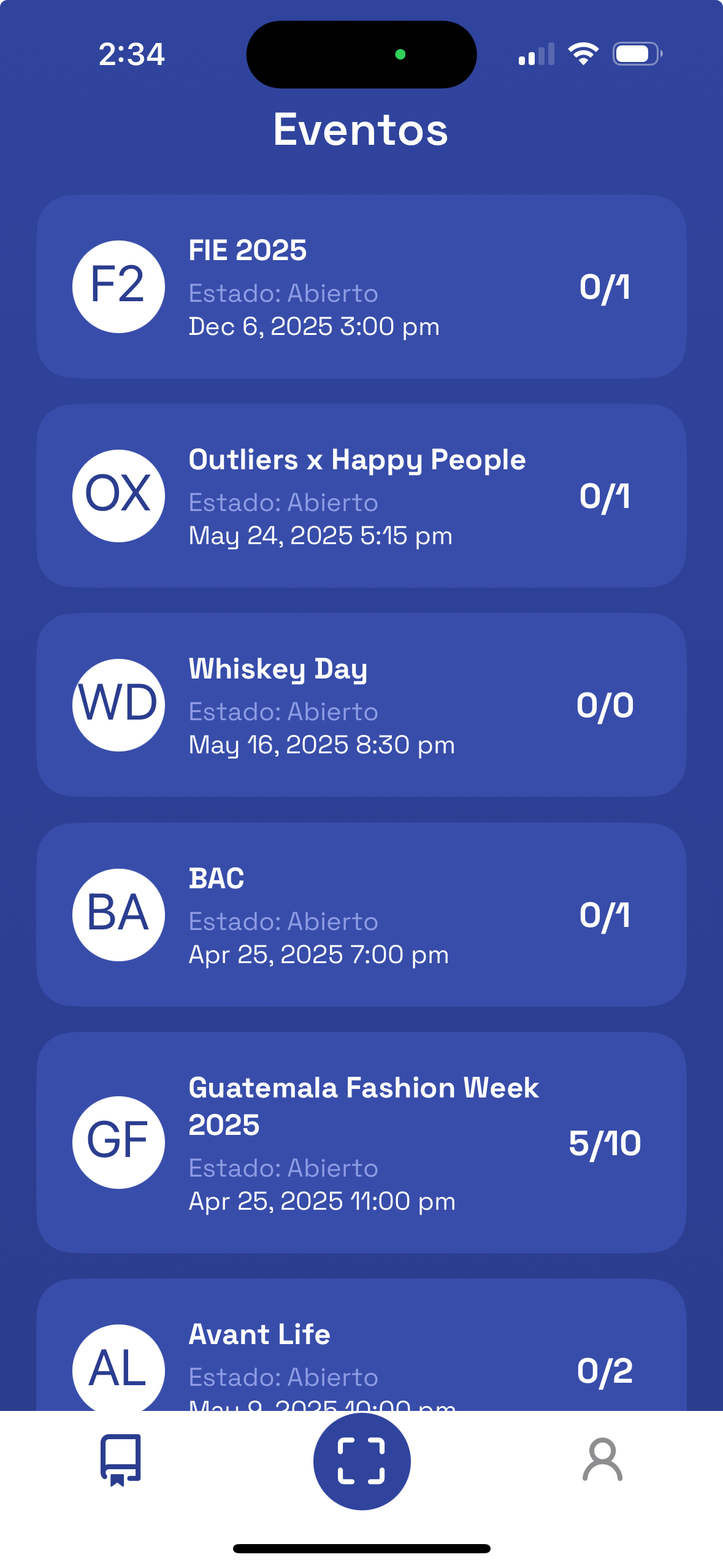Switch to the profile tab
723x1568 pixels.
pos(602,1460)
